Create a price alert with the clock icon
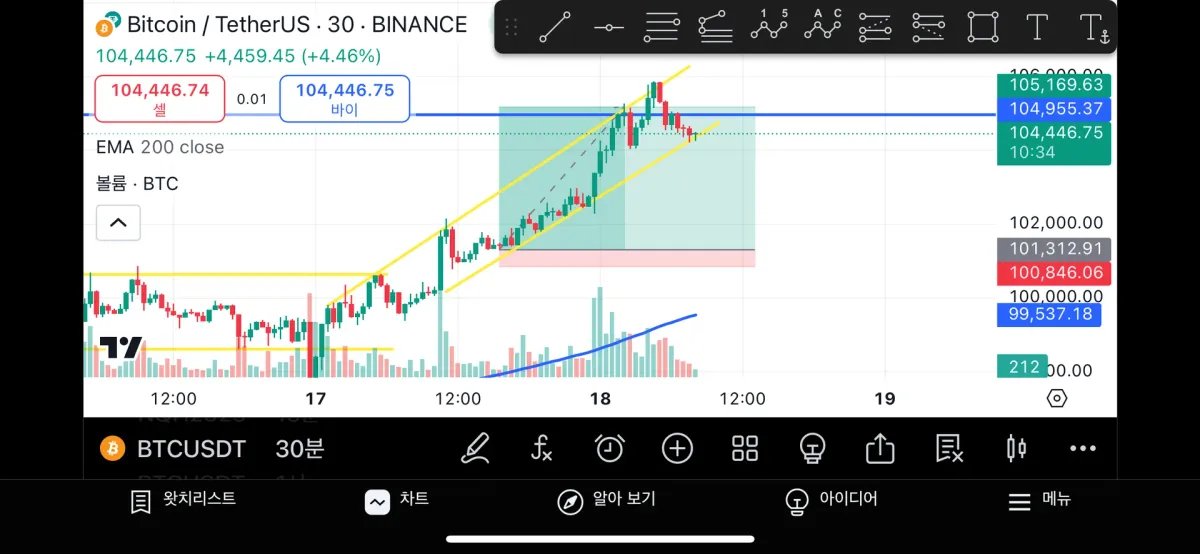Screen dimensions: 1200x554 [x=609, y=449]
